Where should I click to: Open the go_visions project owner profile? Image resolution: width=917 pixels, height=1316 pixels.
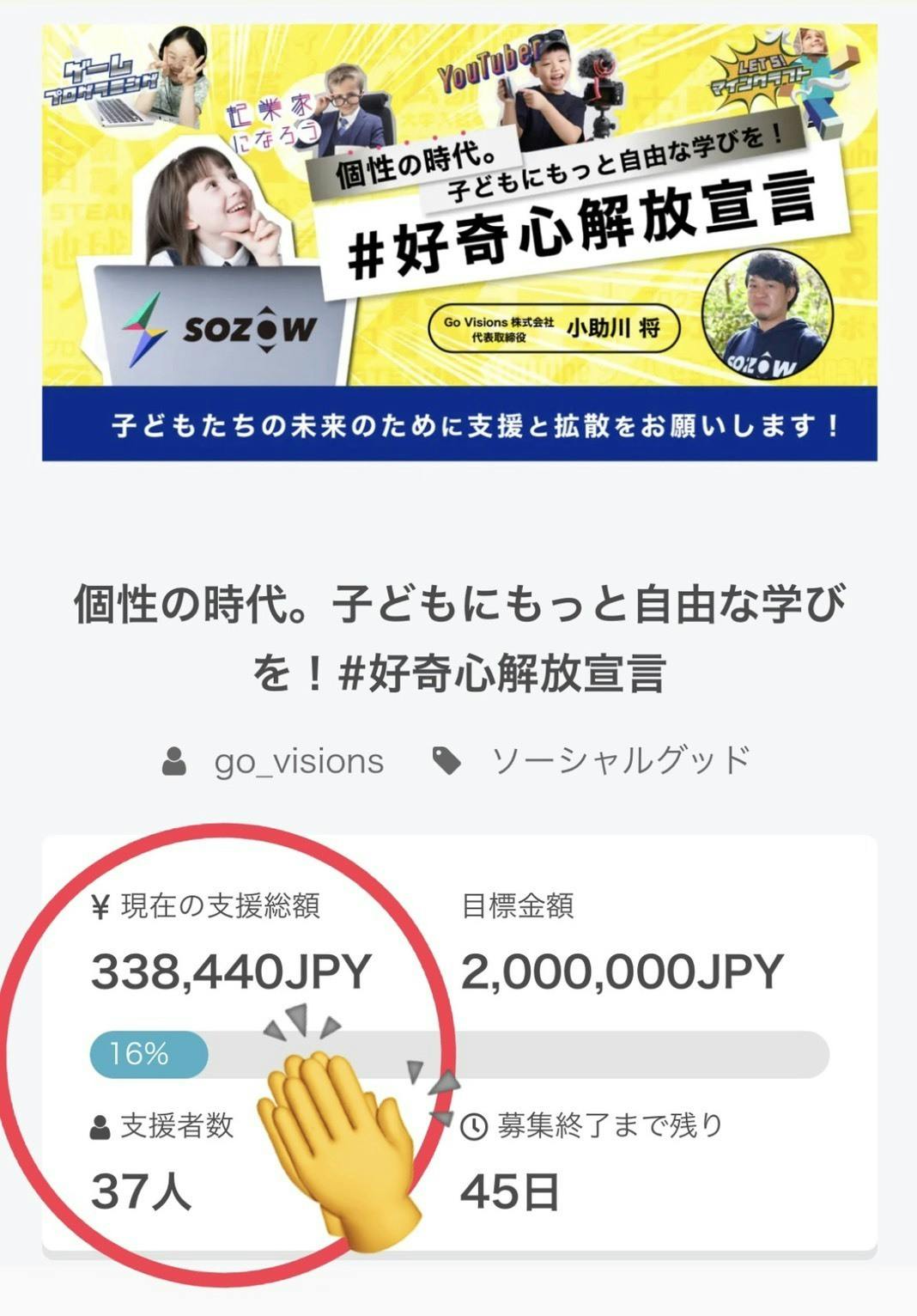click(x=298, y=761)
